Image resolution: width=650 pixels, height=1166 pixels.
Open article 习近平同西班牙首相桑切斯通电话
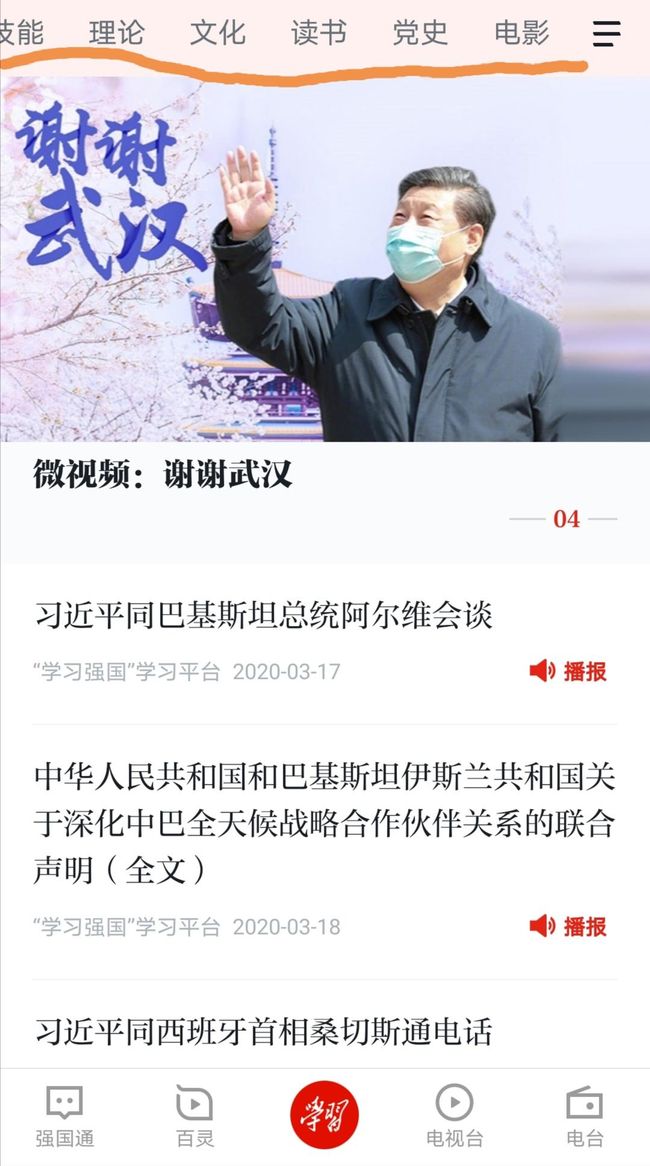tap(263, 1031)
